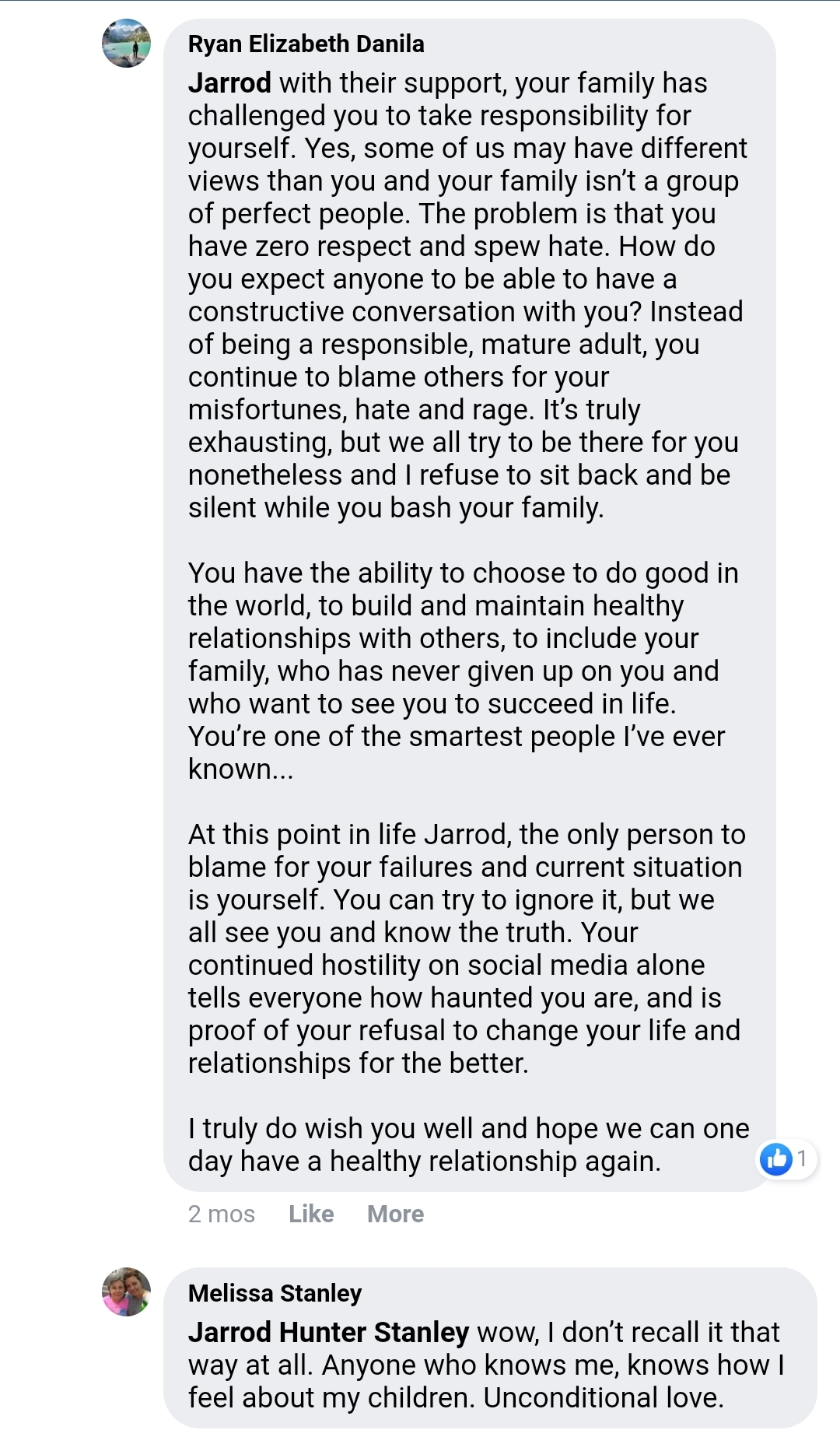This screenshot has width=840, height=1437.
Task: Open tagged profile Jarrod Hunter Stanley
Action: [328, 1333]
